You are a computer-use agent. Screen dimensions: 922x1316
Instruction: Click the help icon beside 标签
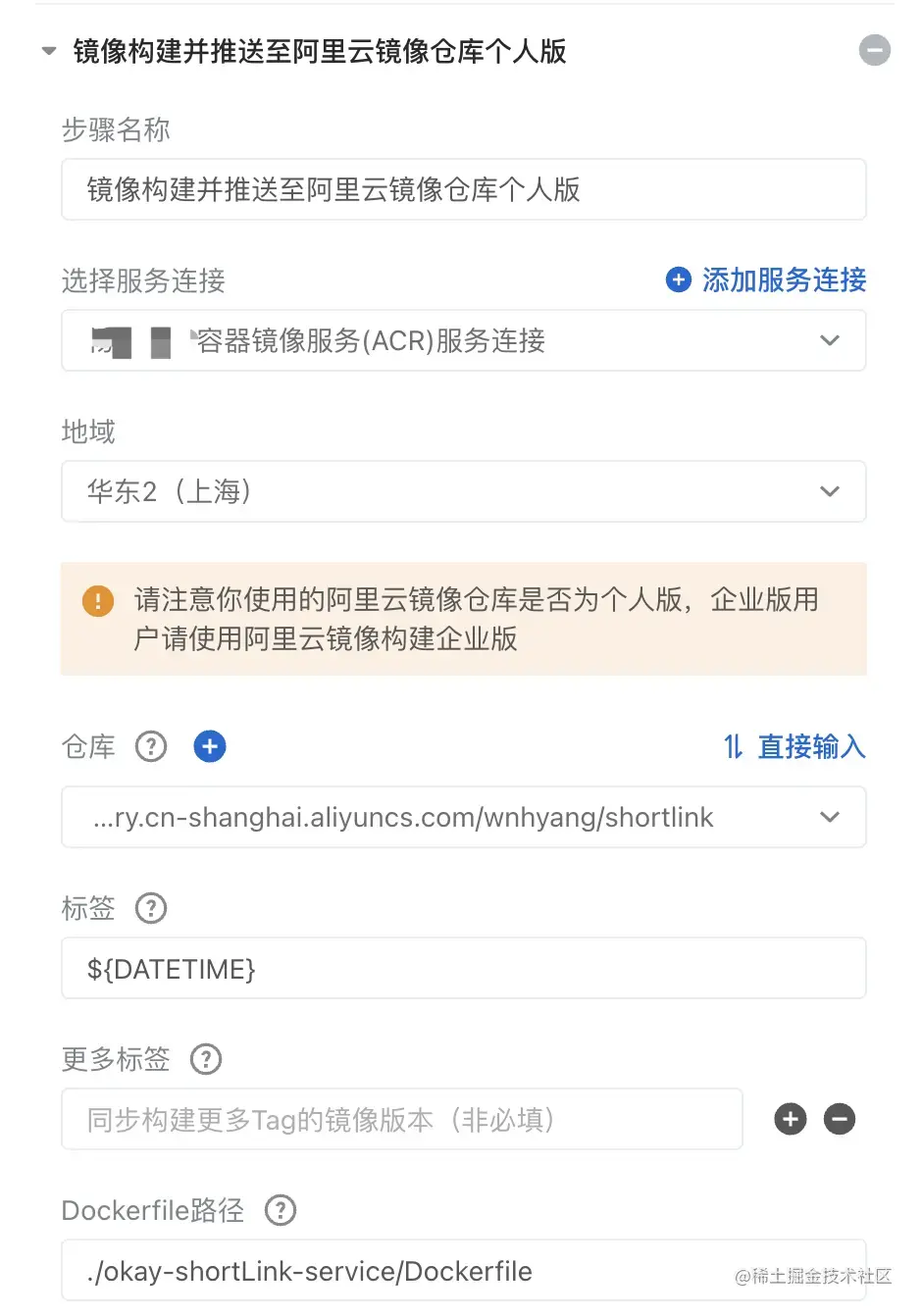pyautogui.click(x=150, y=909)
